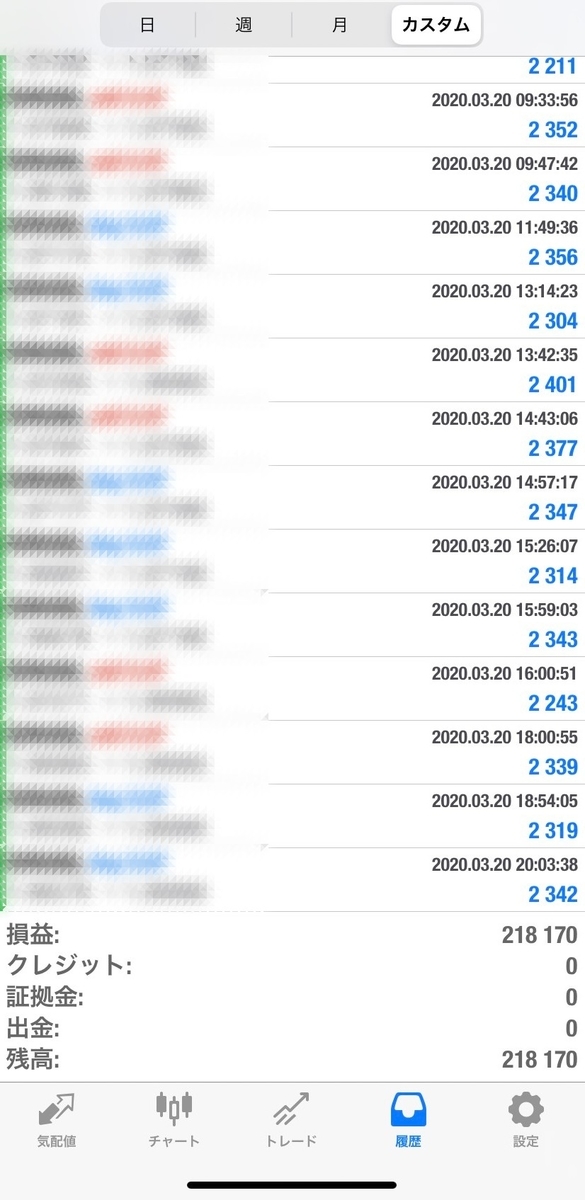Image resolution: width=585 pixels, height=1200 pixels.
Task: Open the trade dated 2020.03.20 13:42:35
Action: point(292,370)
